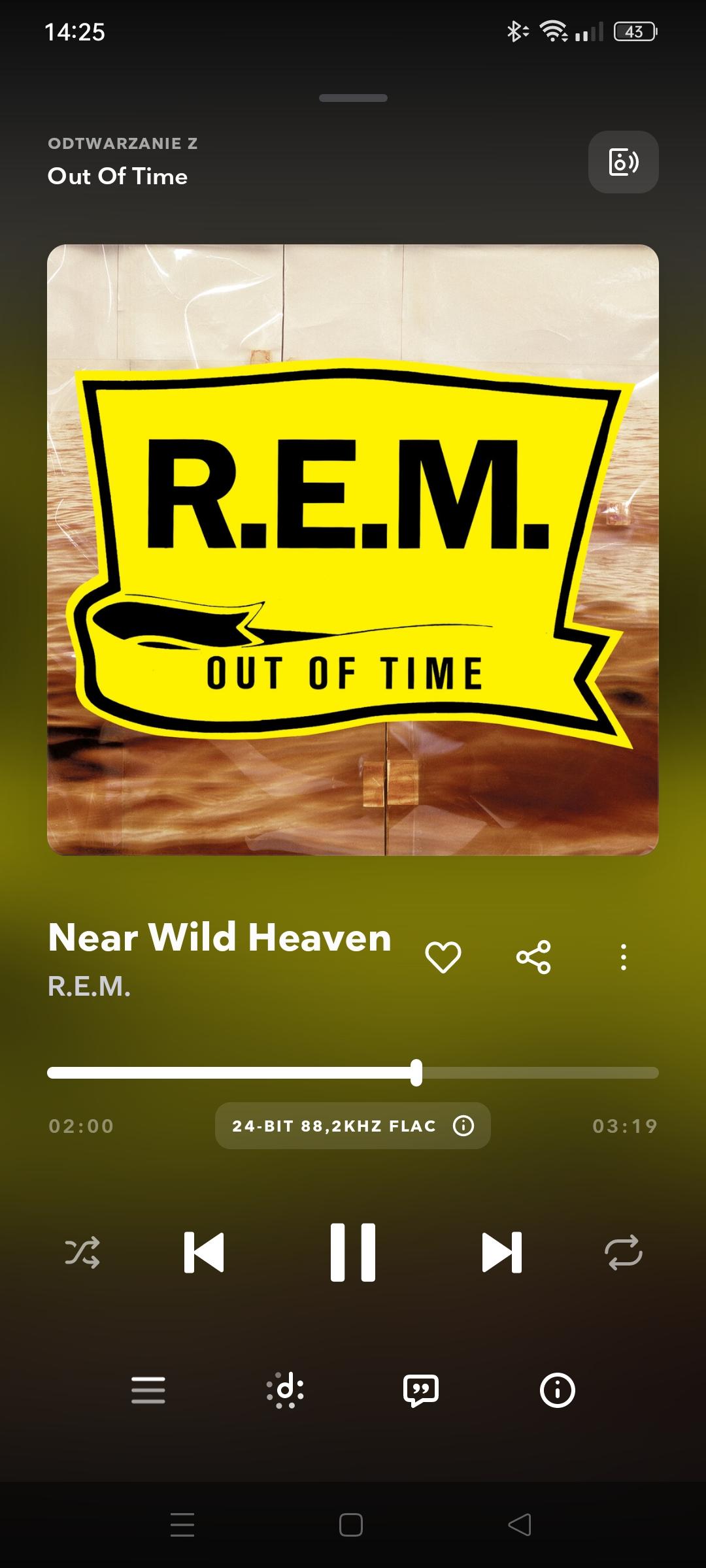Open the R.E.M. artist page

[90, 987]
